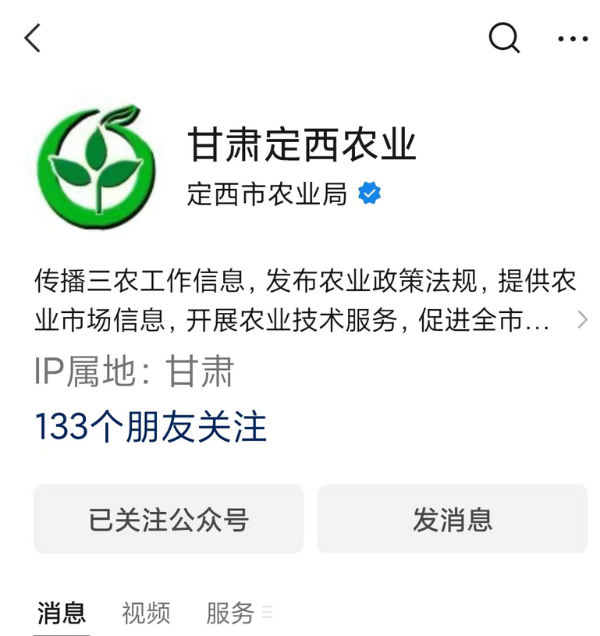The image size is (600, 636).
Task: Open the three-dot overflow menu
Action: coord(572,39)
